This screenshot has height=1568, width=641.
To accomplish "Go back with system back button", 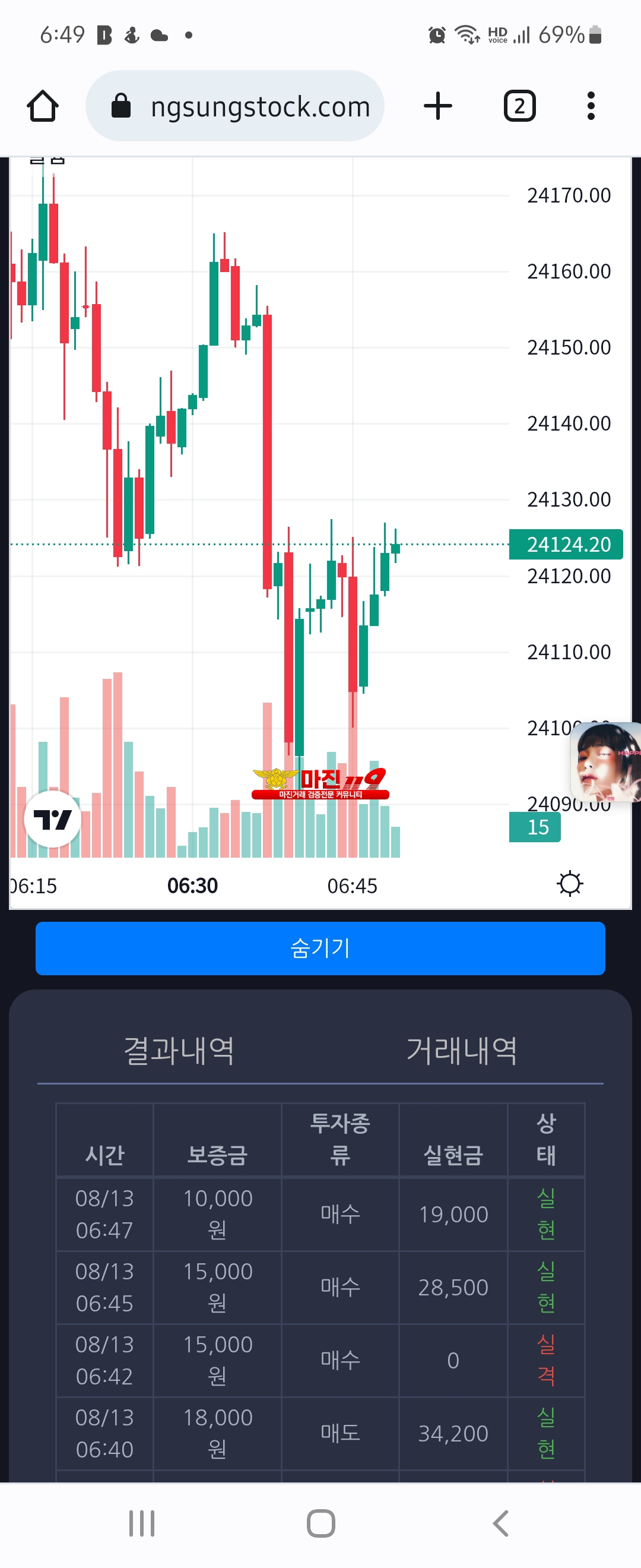I will pos(500,1523).
